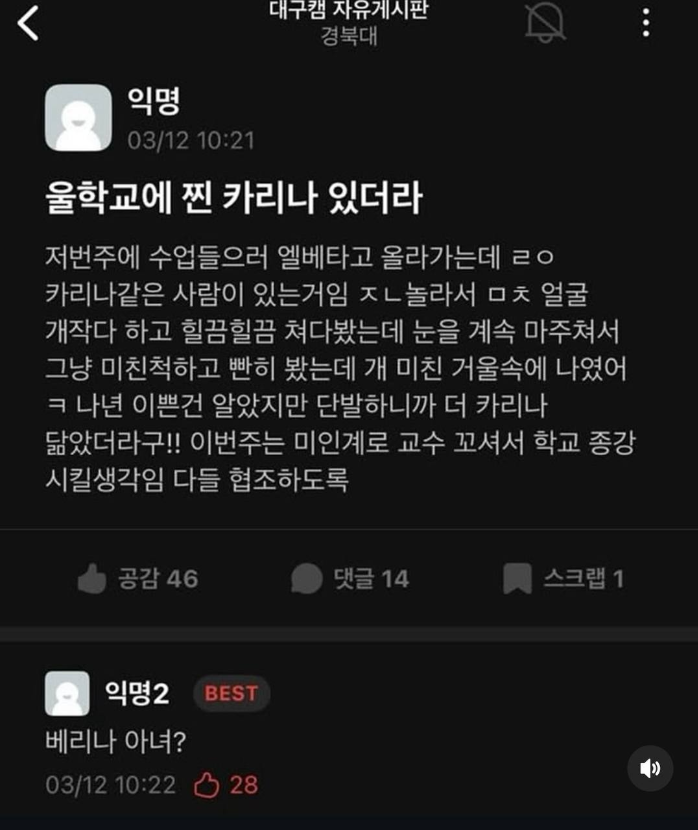698x830 pixels.
Task: Like the post with 공감
Action: pyautogui.click(x=137, y=578)
